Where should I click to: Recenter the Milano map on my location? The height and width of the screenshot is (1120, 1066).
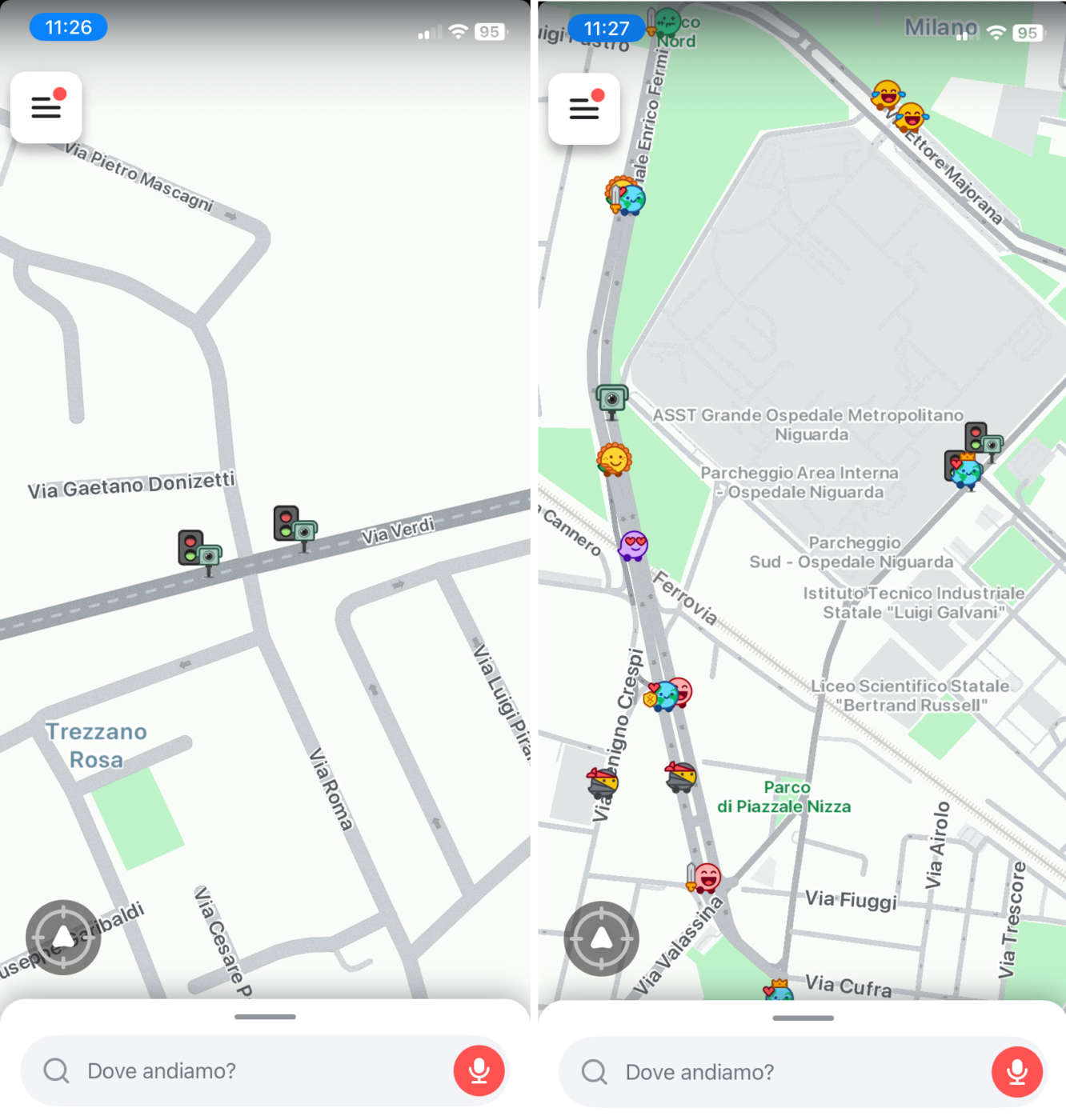(601, 938)
